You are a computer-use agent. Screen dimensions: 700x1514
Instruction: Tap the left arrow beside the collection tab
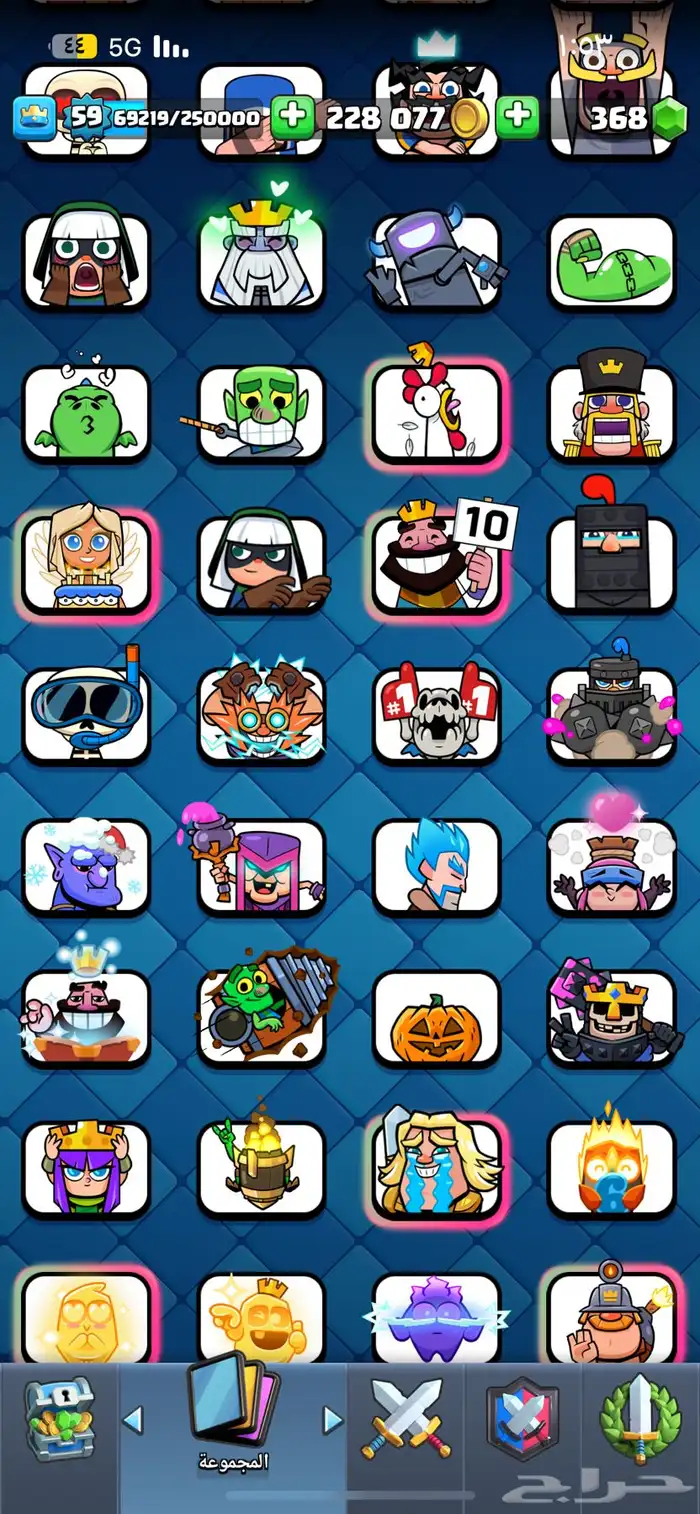point(132,1420)
